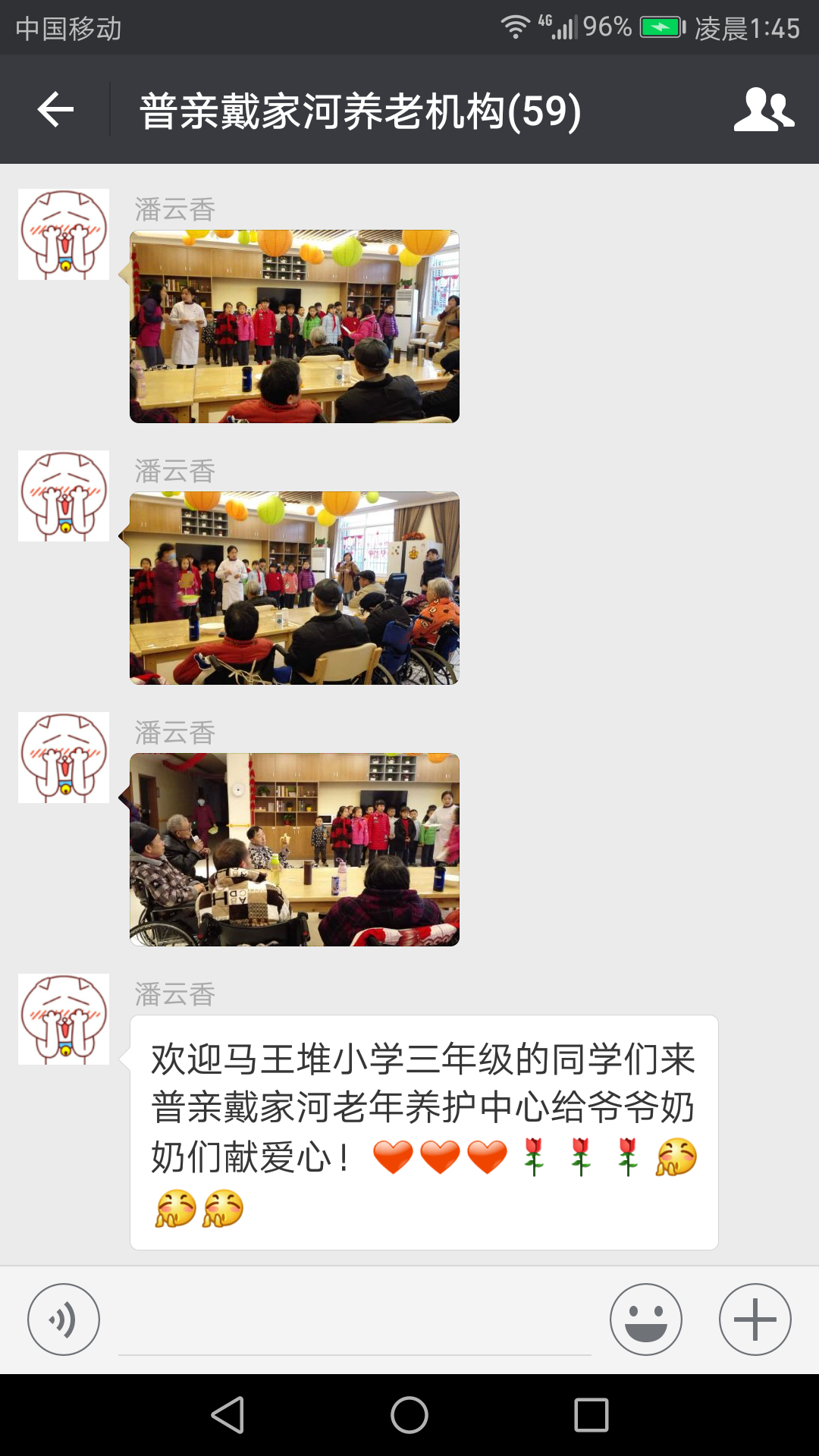Focus the message text field
The height and width of the screenshot is (1456, 819).
[x=354, y=1323]
